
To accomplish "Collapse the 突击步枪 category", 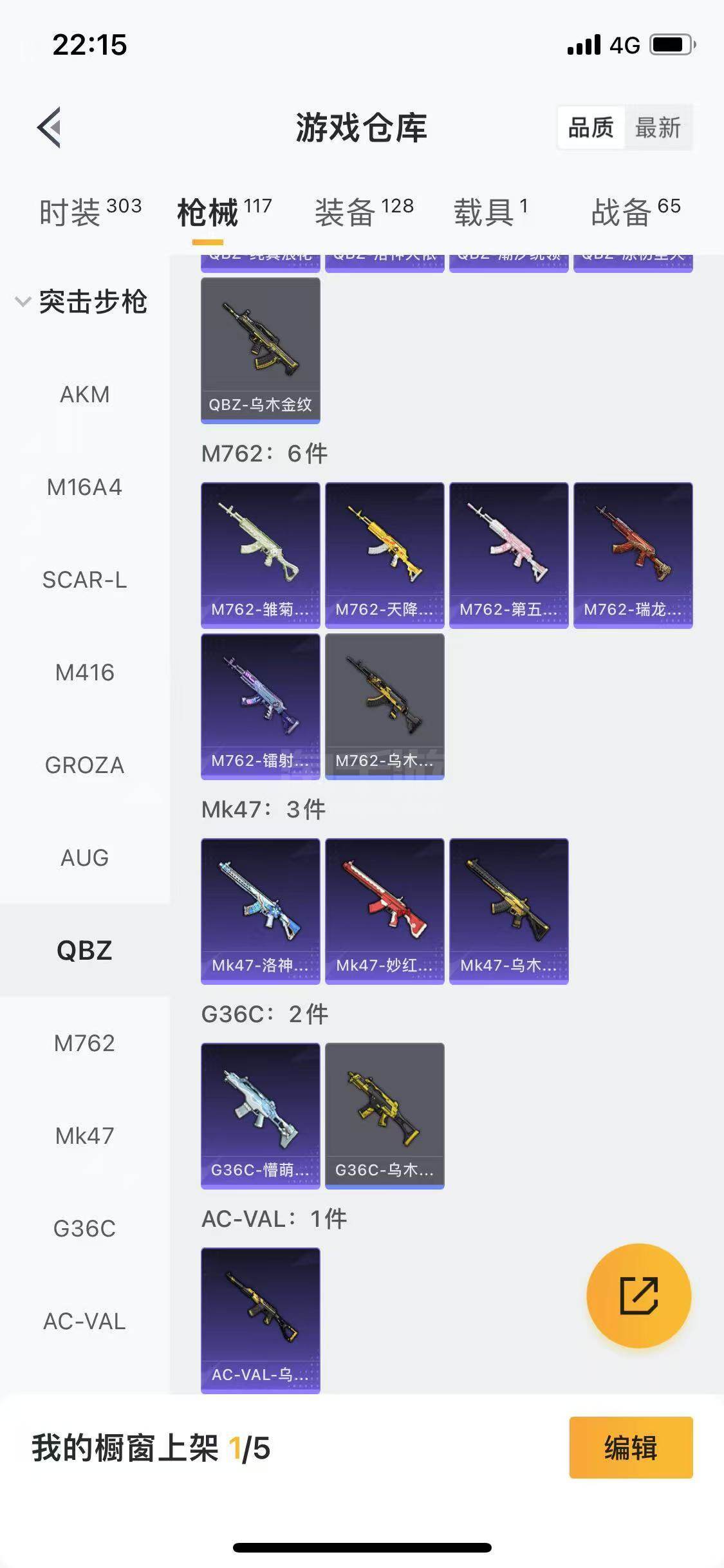I will [x=82, y=301].
